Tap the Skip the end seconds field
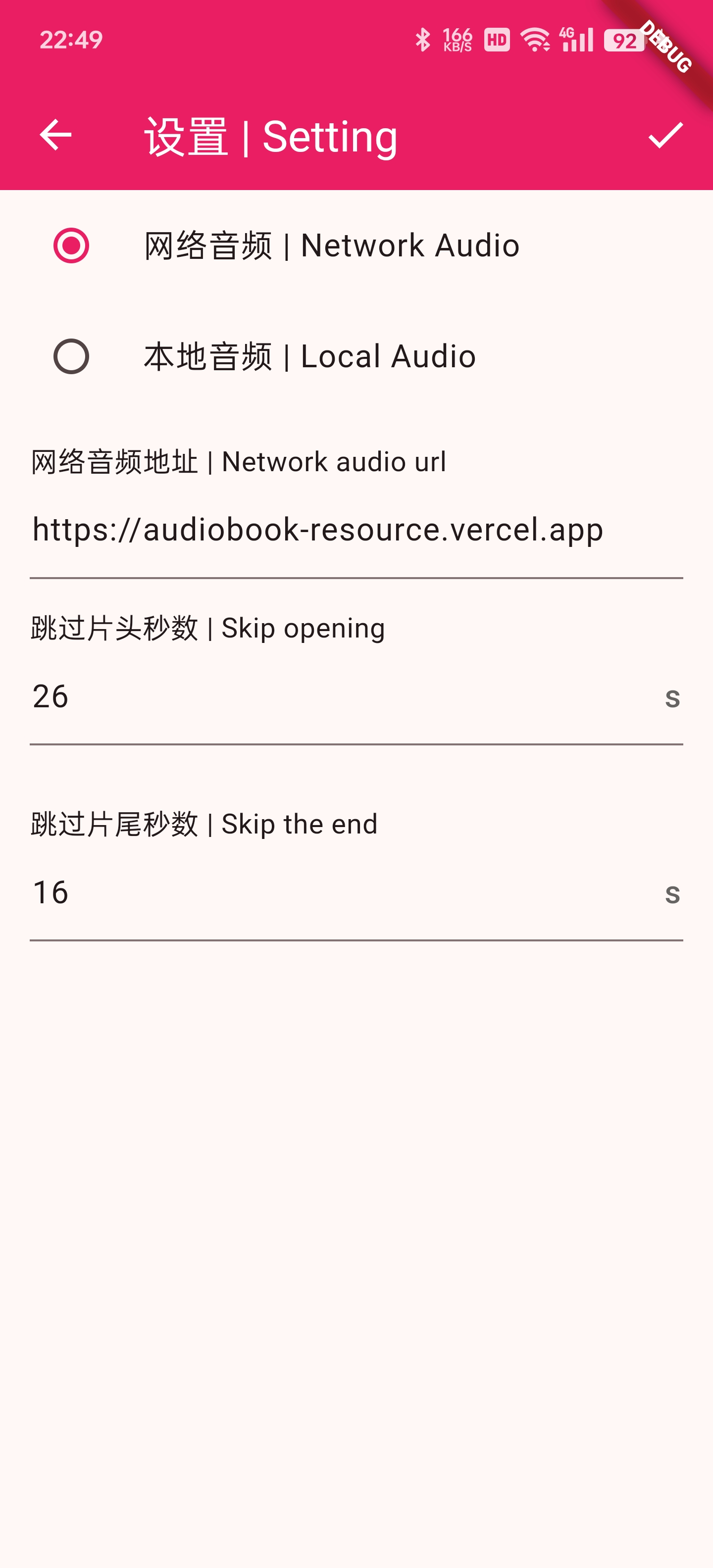 (341, 892)
